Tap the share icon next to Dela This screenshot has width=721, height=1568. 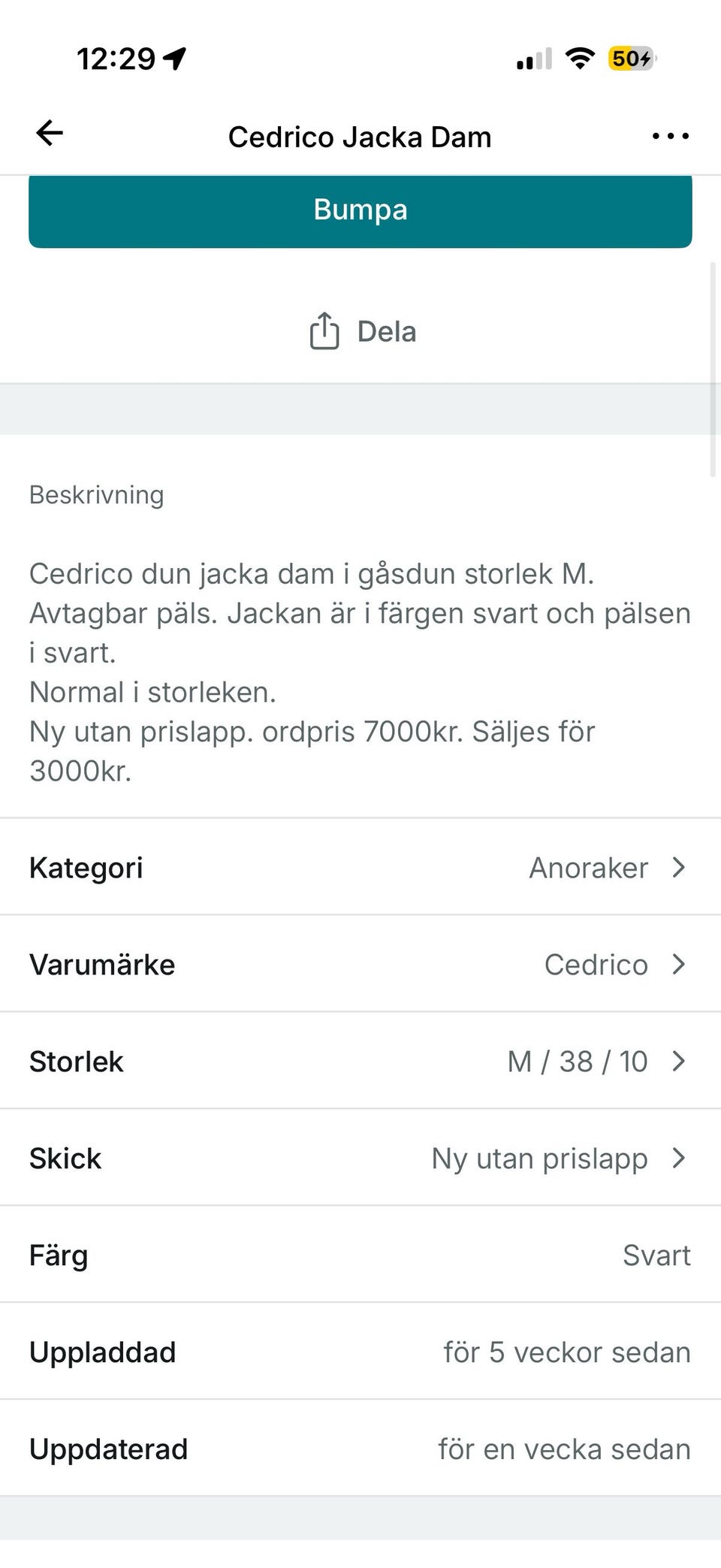pyautogui.click(x=324, y=331)
